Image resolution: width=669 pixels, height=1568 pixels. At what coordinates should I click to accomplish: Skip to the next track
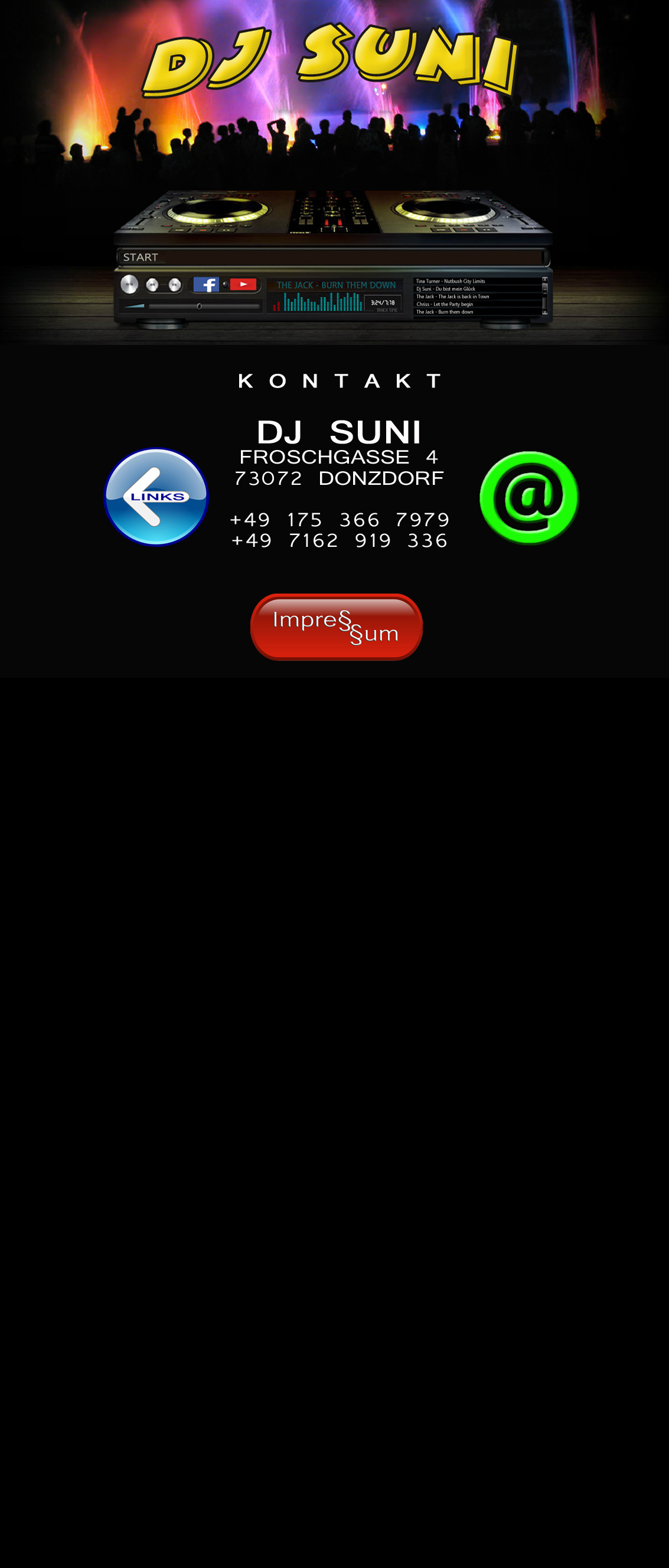click(175, 284)
